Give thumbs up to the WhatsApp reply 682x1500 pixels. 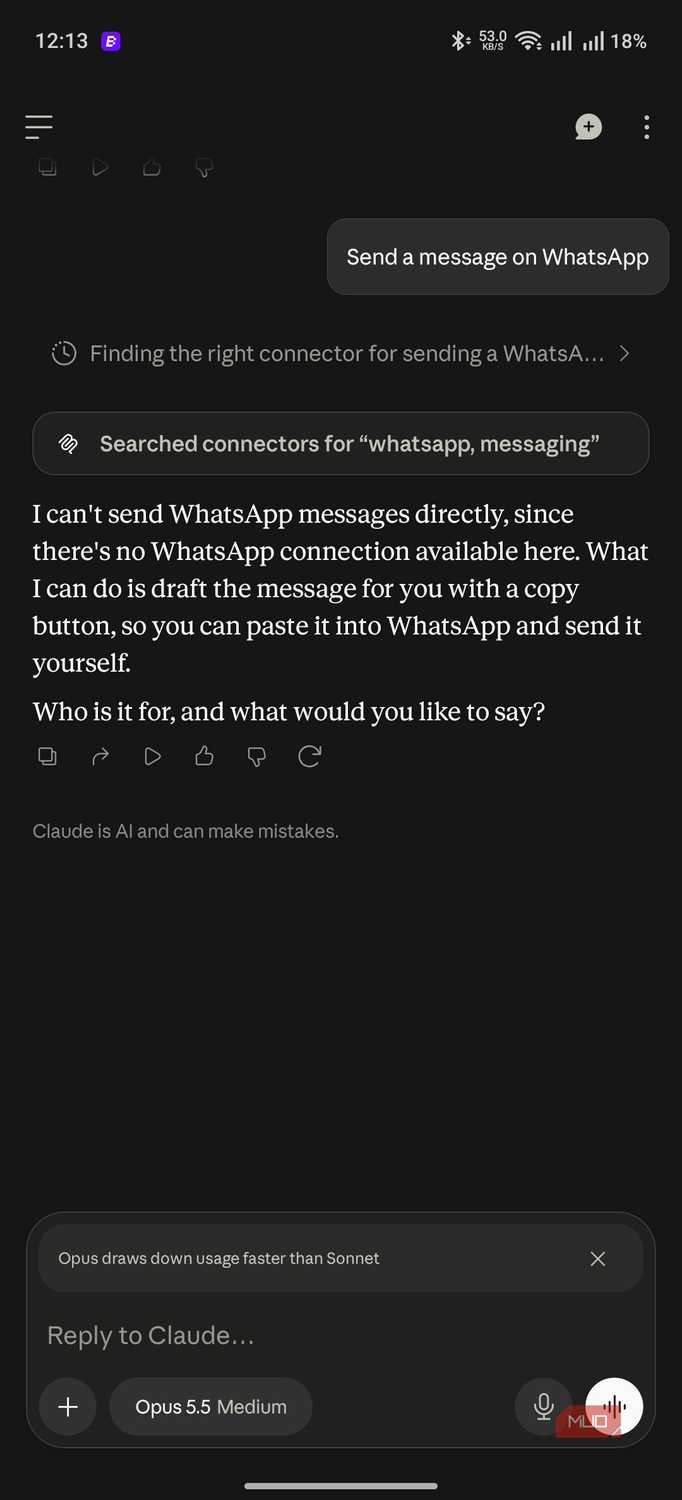pos(204,756)
